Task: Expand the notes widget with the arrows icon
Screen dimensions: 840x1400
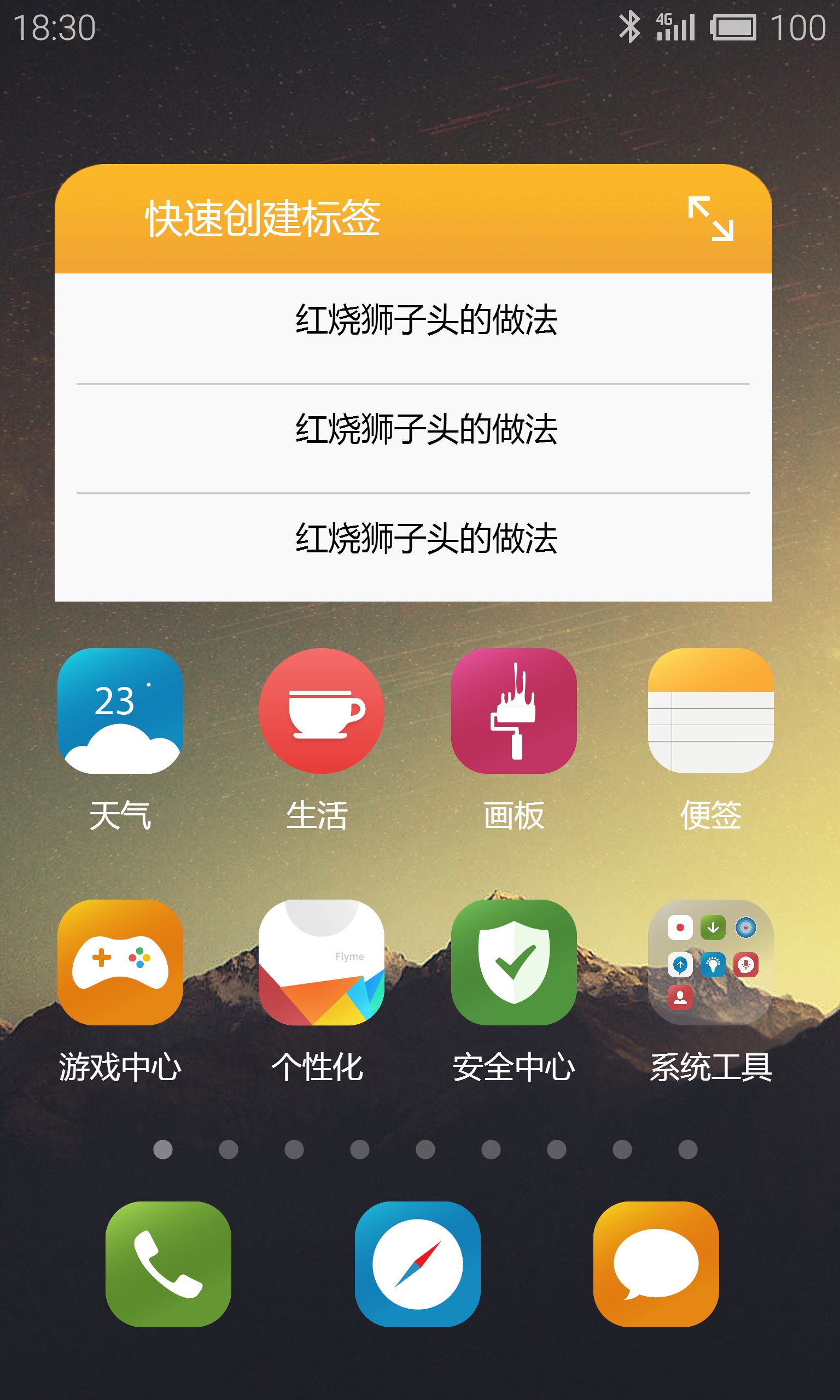Action: [x=710, y=218]
